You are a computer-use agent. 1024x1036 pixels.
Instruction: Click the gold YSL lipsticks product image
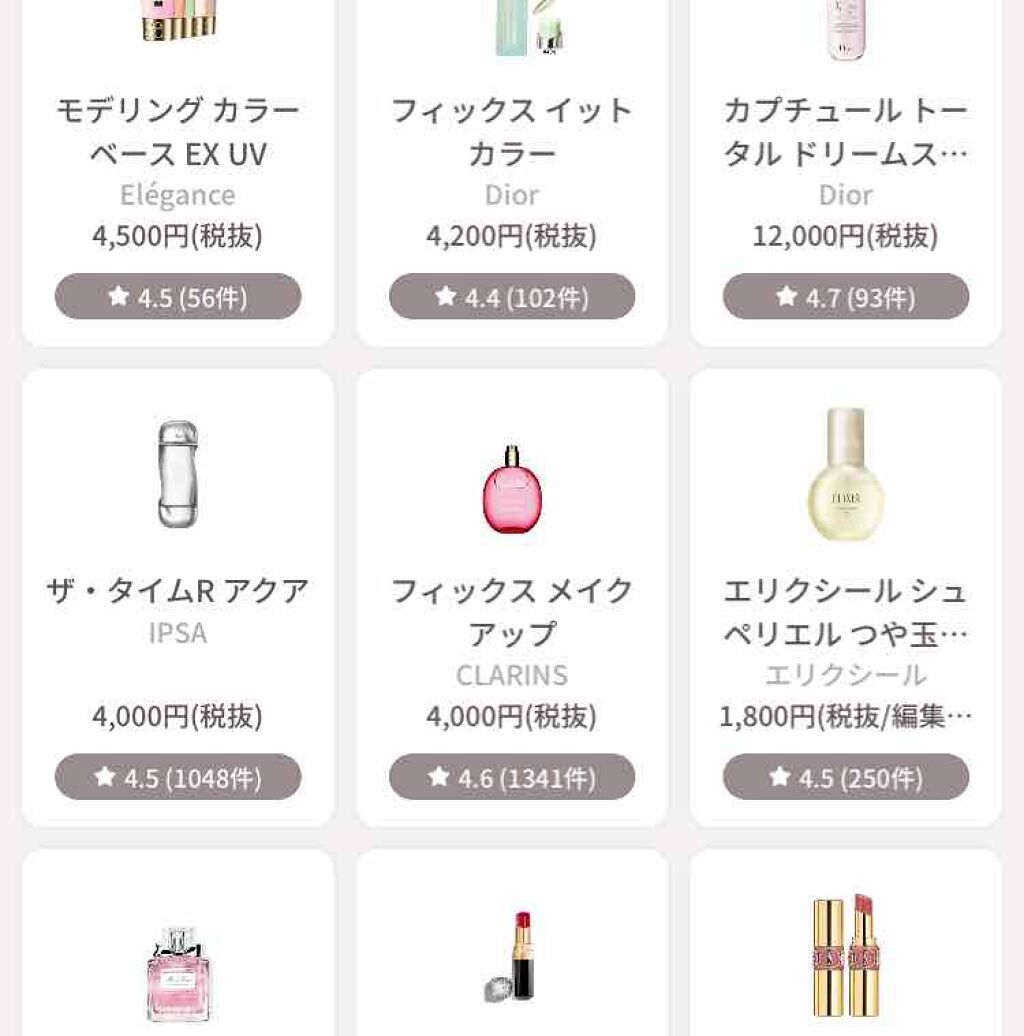(x=846, y=955)
